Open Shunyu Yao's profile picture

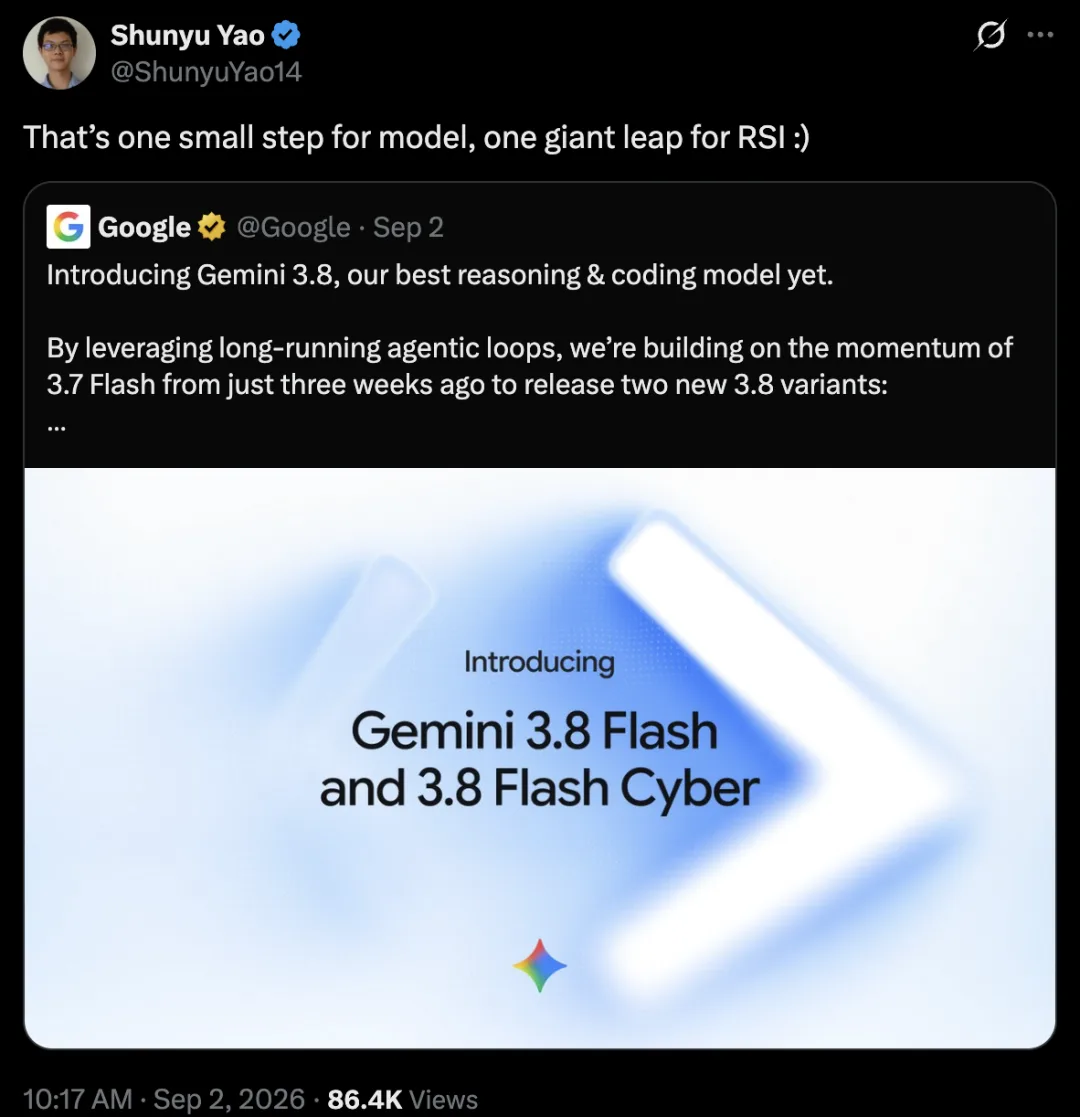tap(59, 53)
